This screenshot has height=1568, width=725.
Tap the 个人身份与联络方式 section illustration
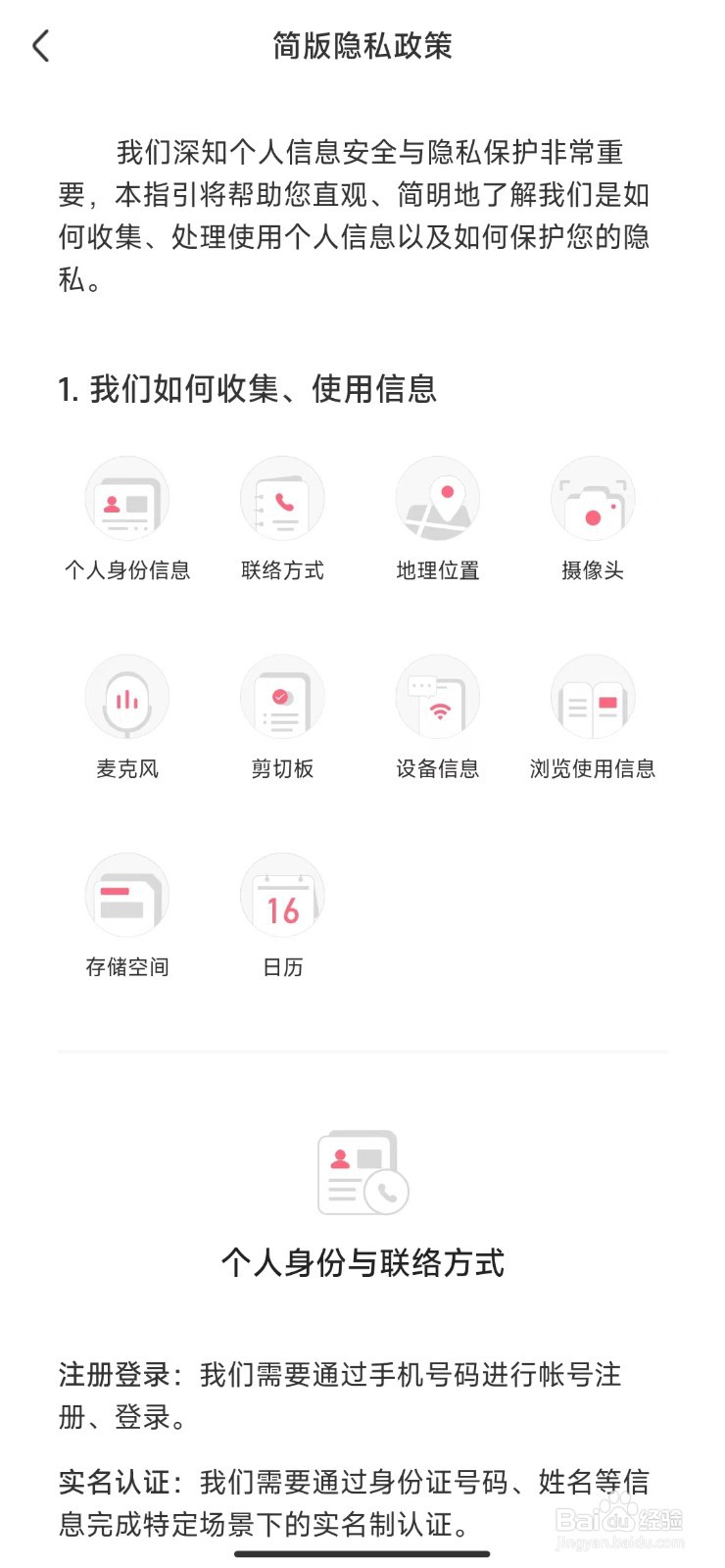362,1172
